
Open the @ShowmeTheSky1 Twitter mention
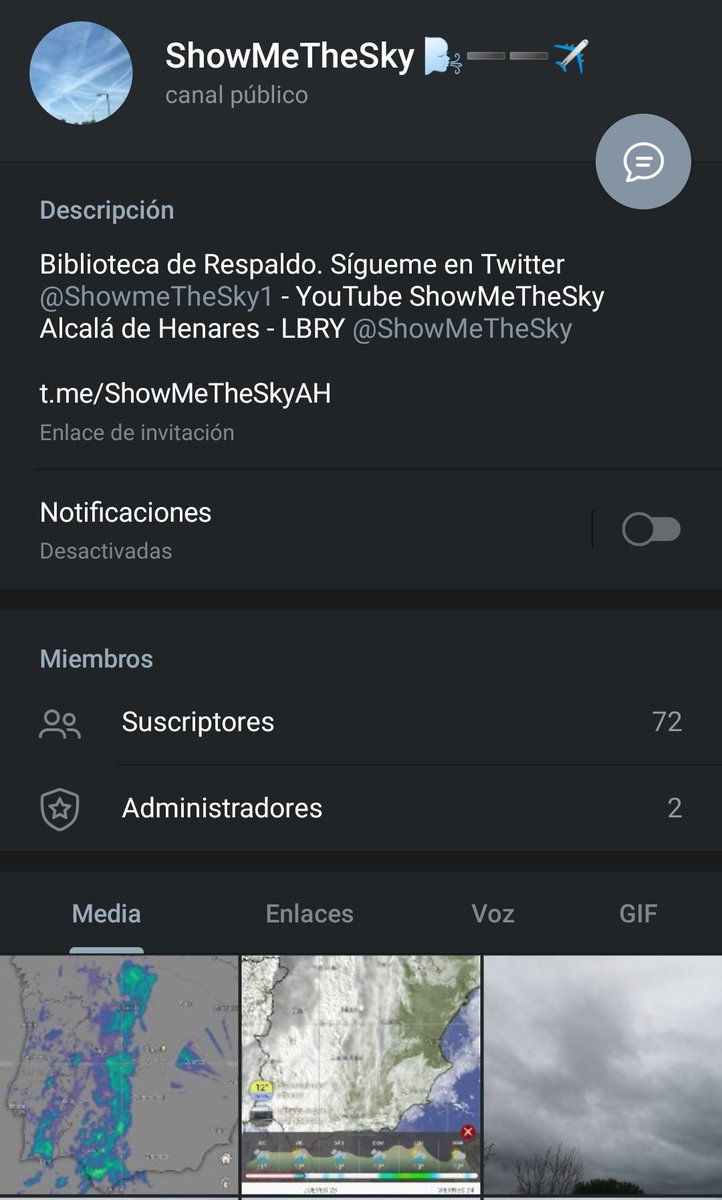[156, 297]
